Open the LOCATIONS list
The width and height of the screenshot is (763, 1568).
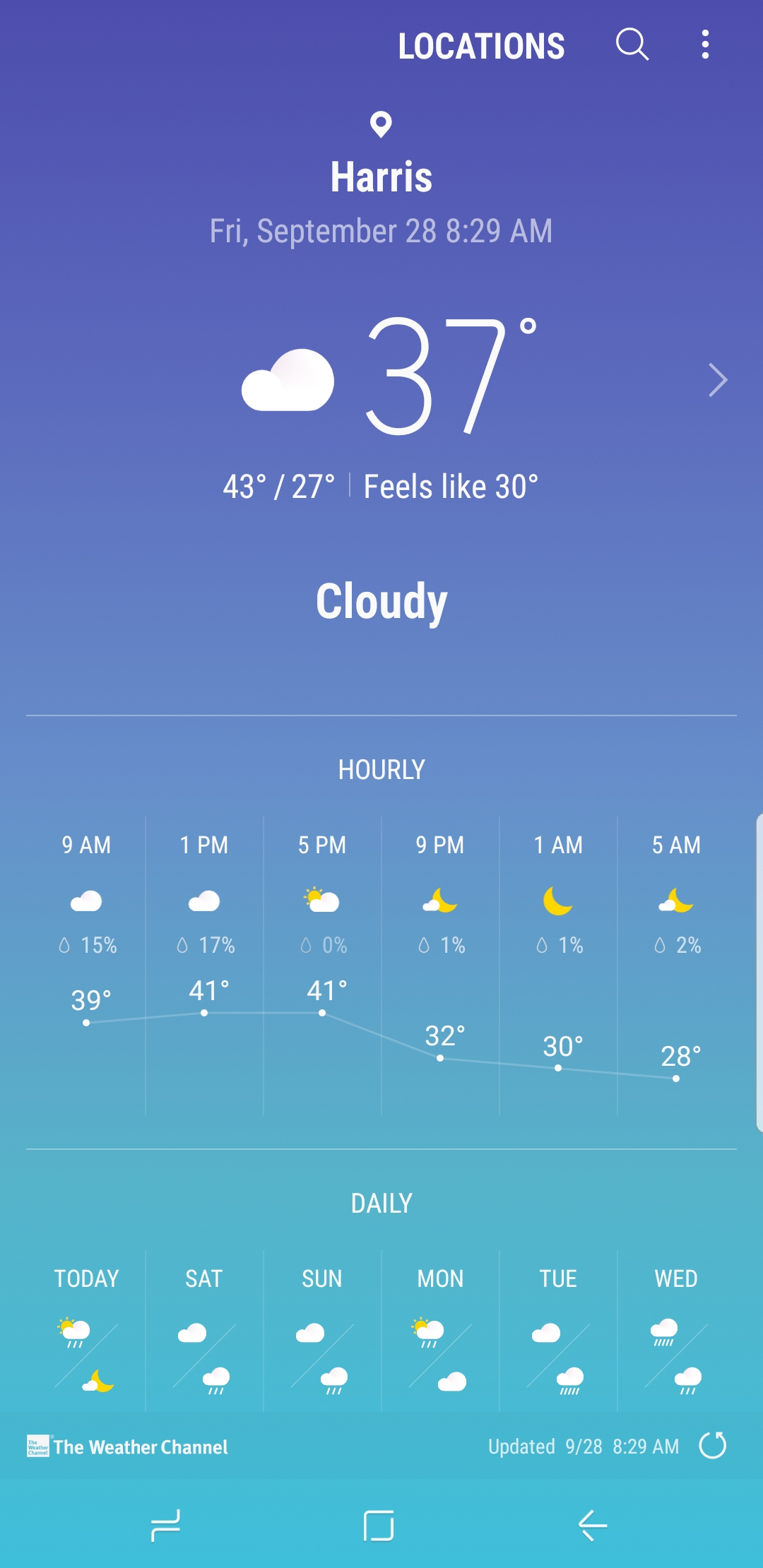(481, 46)
